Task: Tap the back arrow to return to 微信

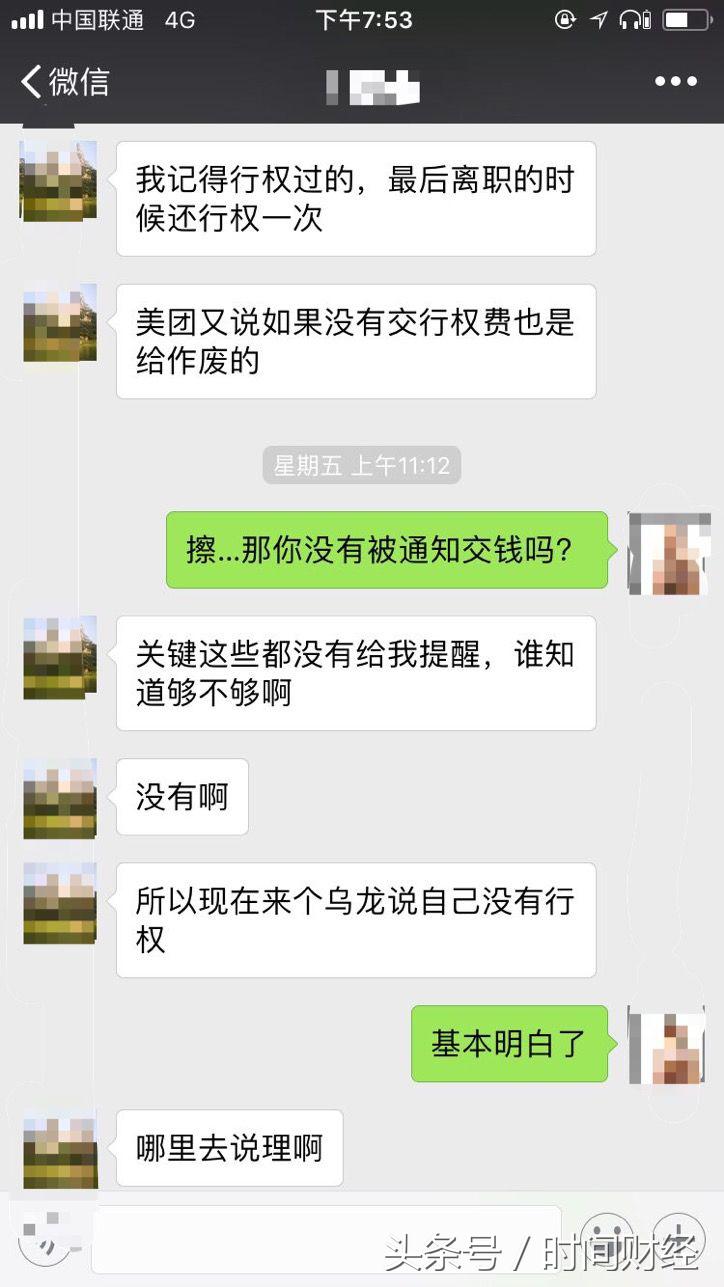Action: pyautogui.click(x=30, y=81)
